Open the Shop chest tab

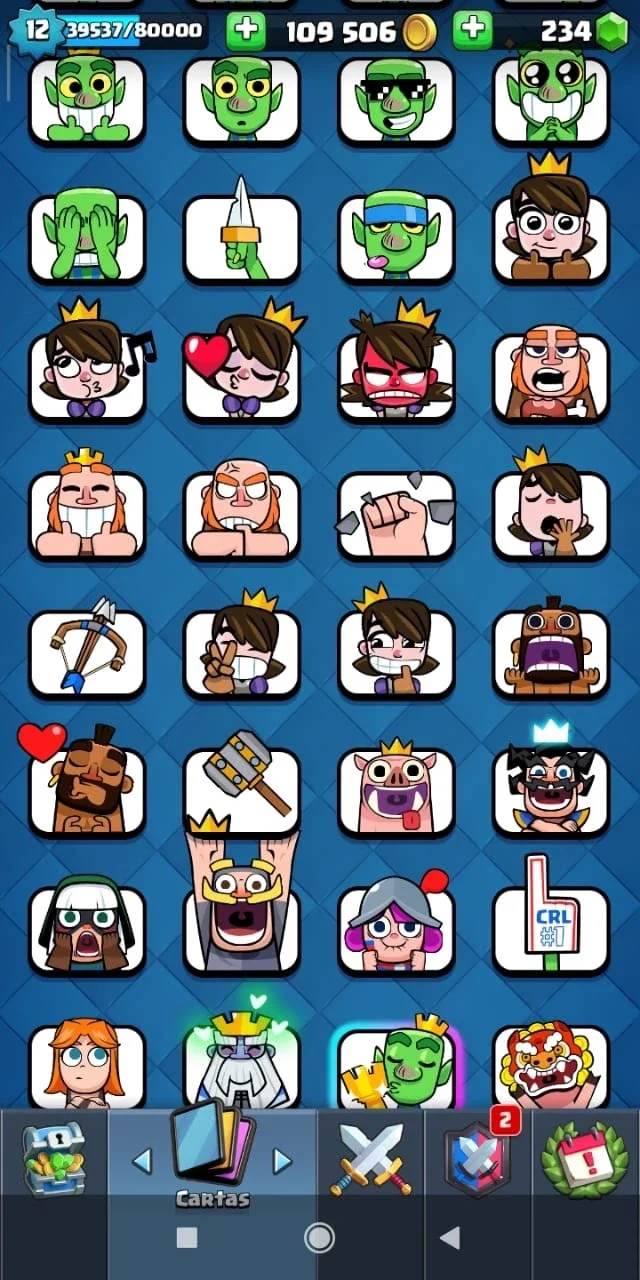tap(53, 1160)
